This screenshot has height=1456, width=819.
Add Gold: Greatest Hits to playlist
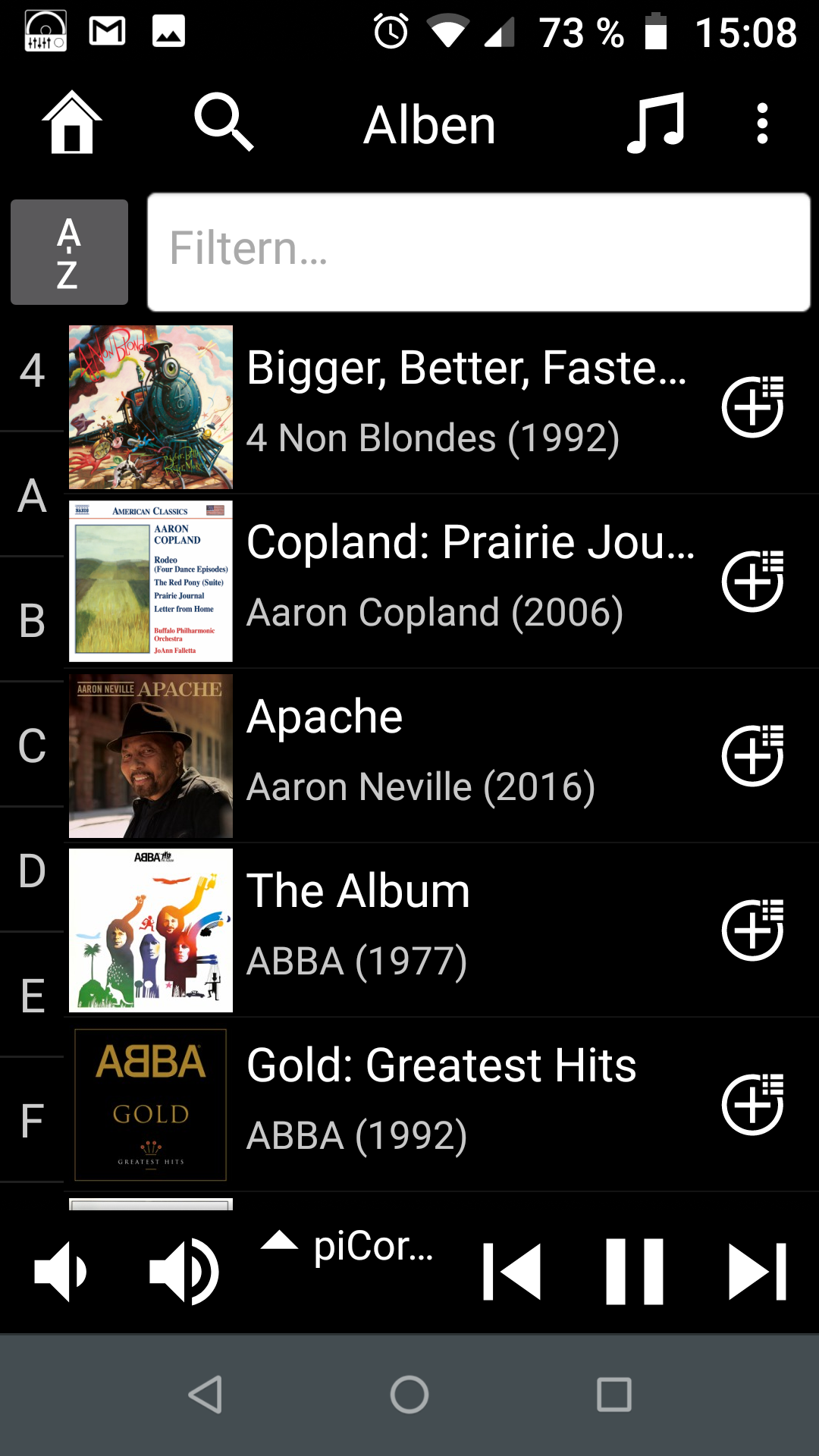752,1105
